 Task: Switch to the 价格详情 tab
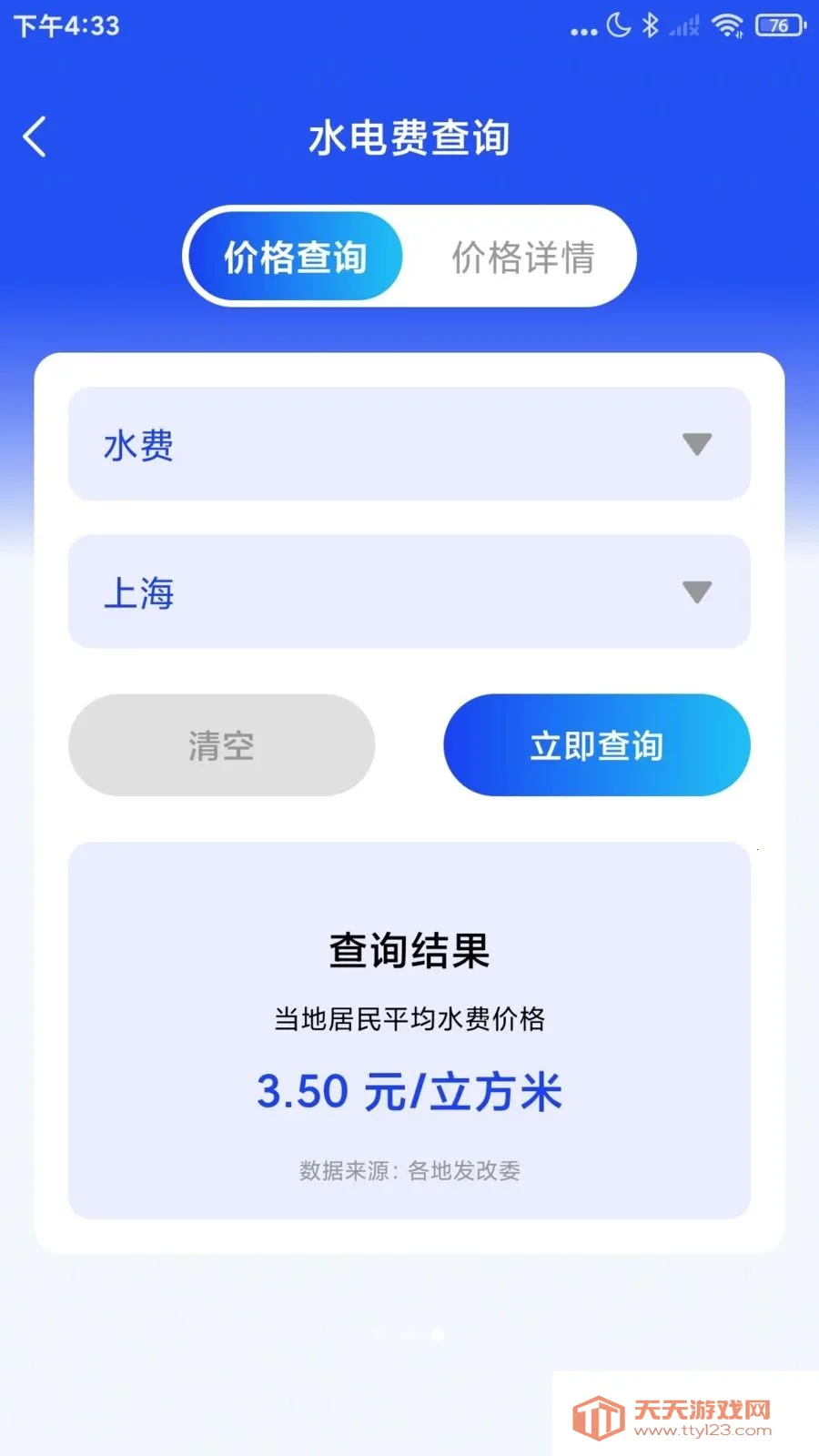click(524, 258)
